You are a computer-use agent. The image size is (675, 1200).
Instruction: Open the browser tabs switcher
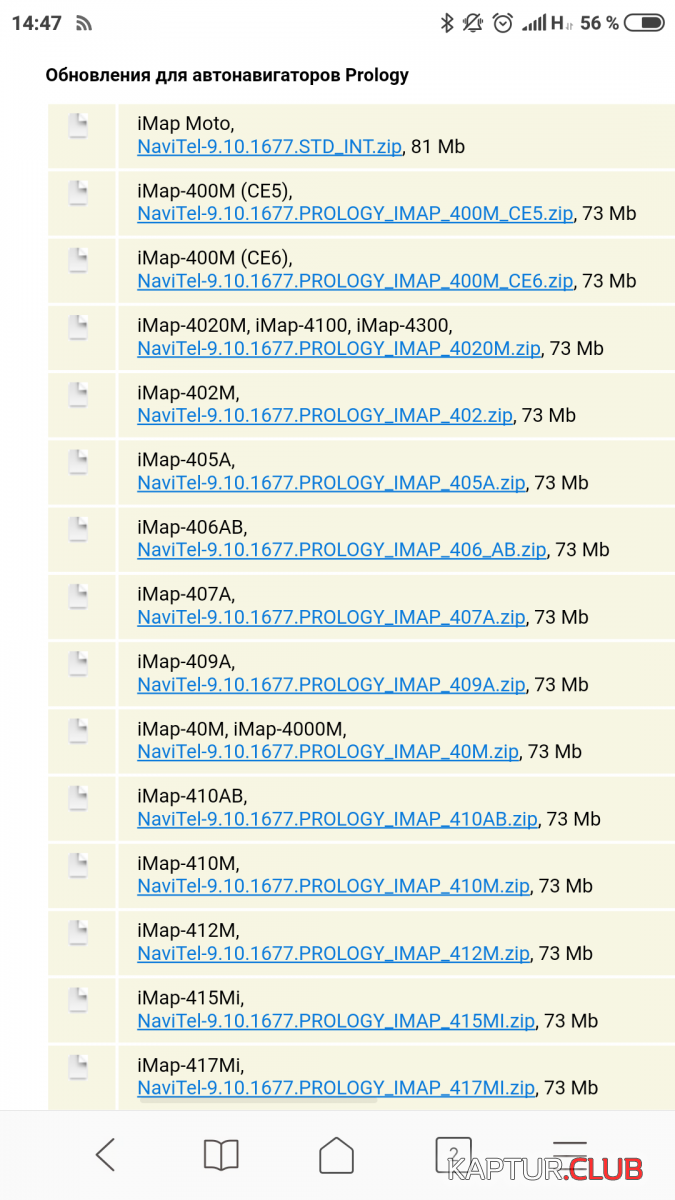[453, 1155]
